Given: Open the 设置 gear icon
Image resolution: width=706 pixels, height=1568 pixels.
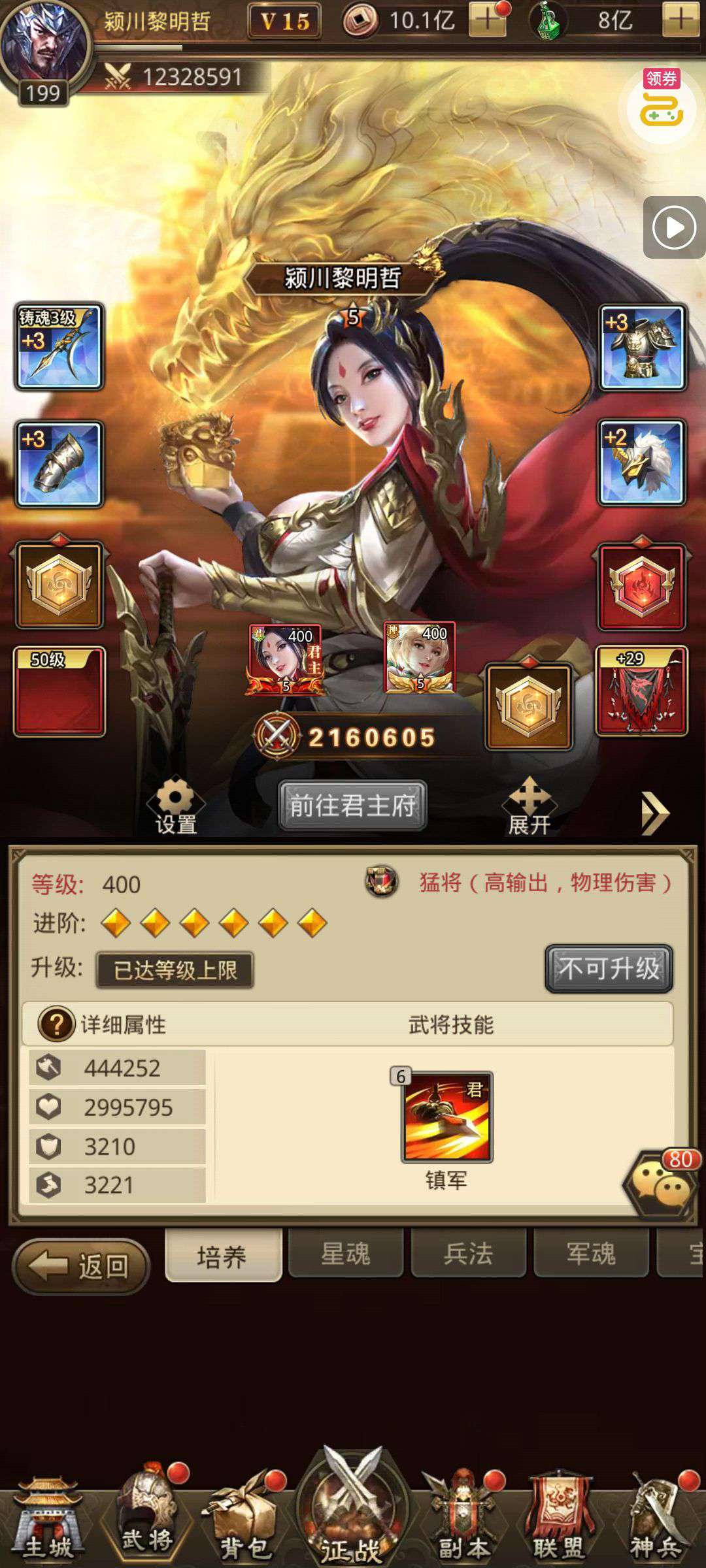Looking at the screenshot, I should 176,806.
